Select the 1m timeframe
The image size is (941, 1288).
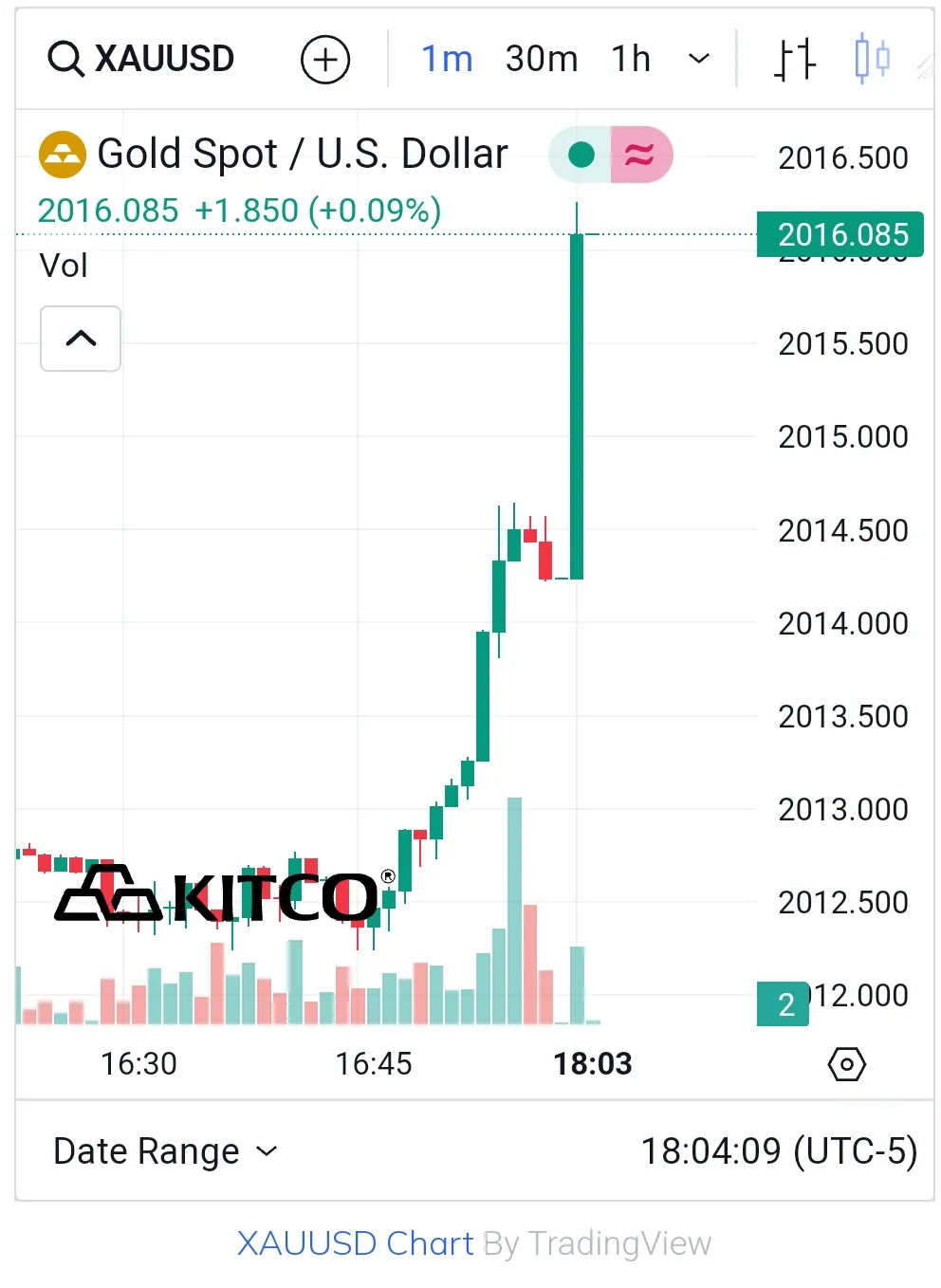click(x=447, y=59)
